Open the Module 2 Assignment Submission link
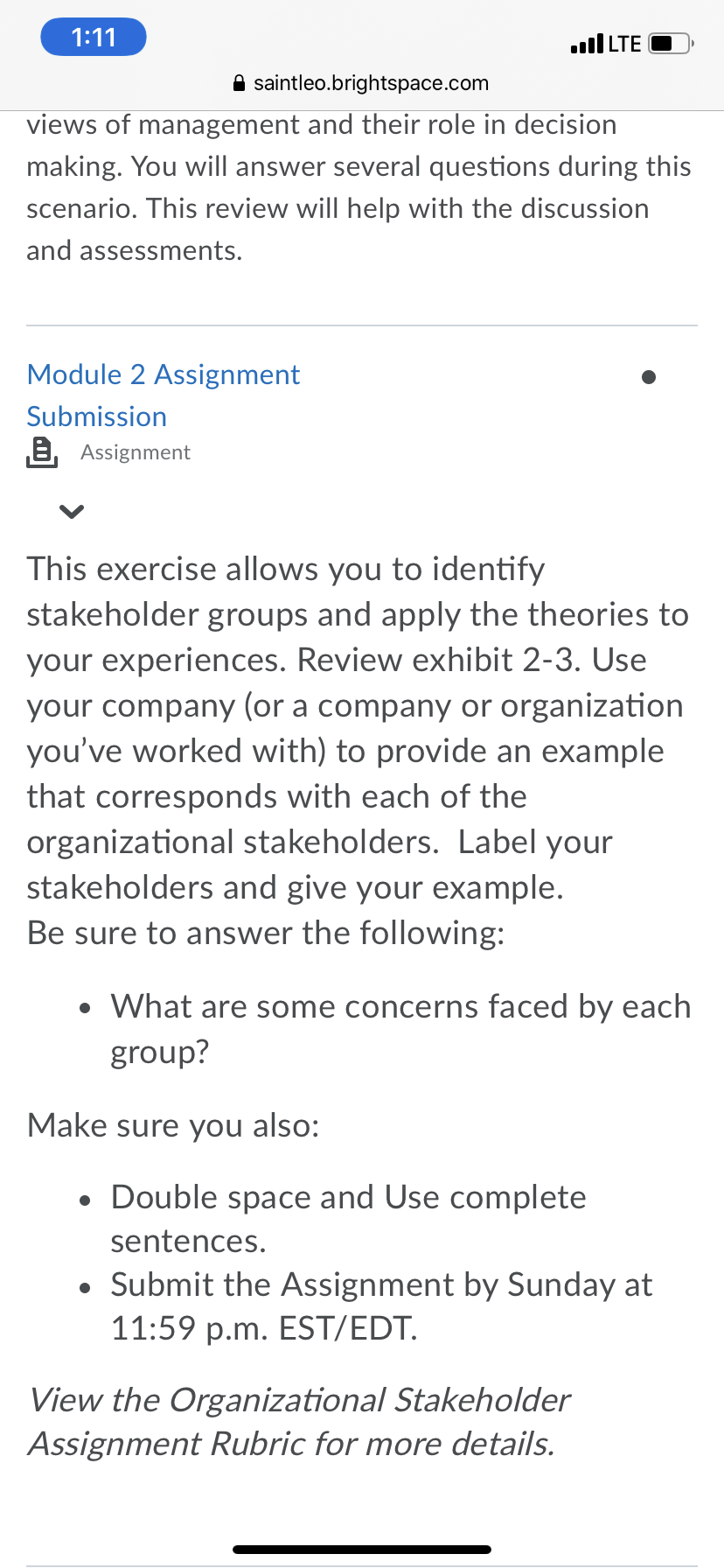 (x=164, y=395)
